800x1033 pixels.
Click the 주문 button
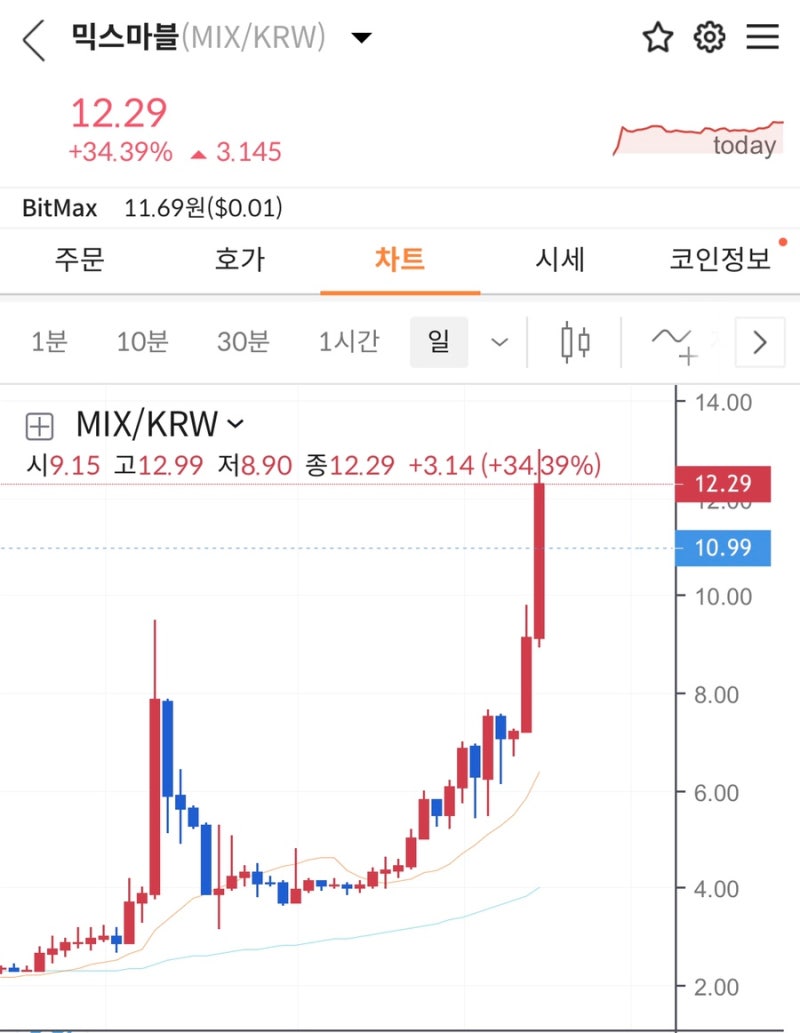coord(79,258)
